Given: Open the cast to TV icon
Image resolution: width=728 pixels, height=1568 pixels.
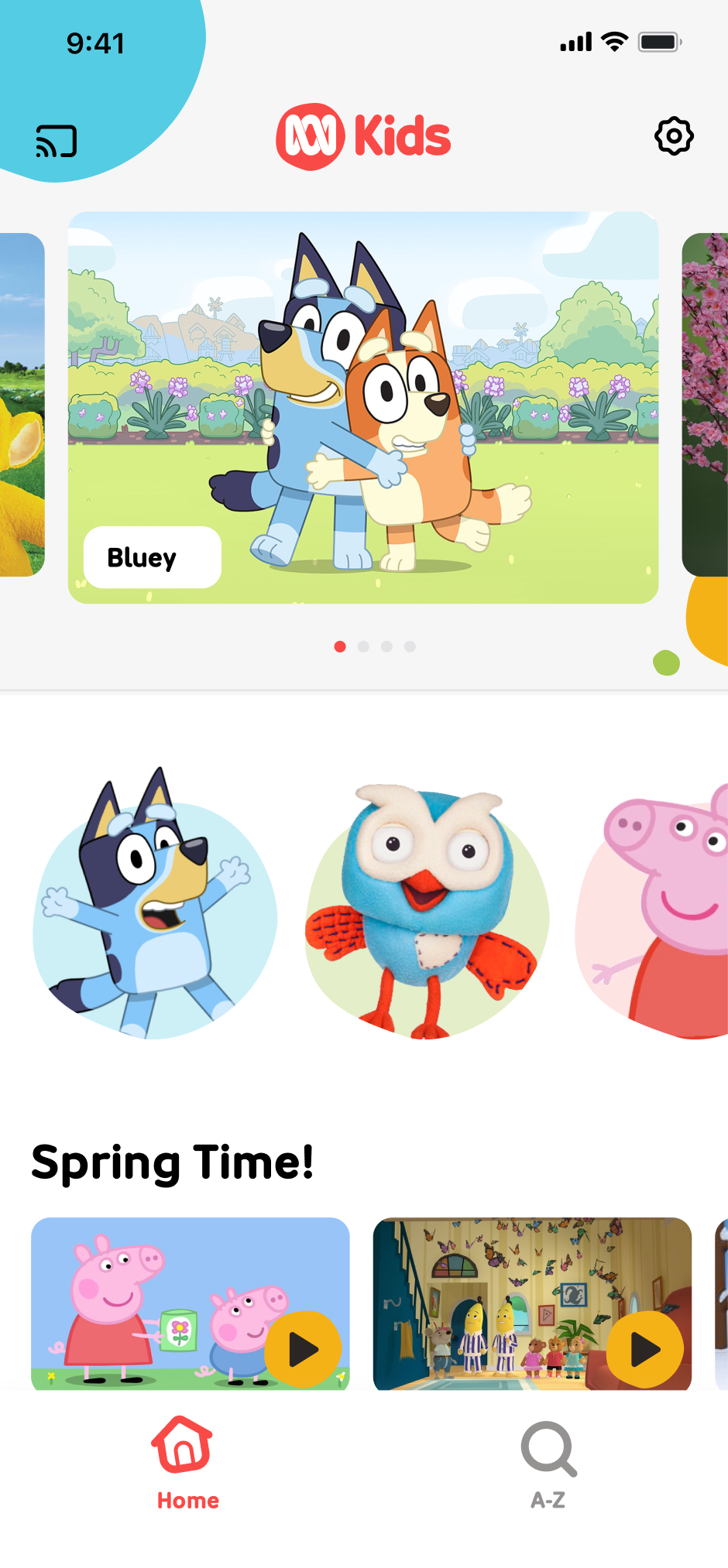Looking at the screenshot, I should click(56, 142).
